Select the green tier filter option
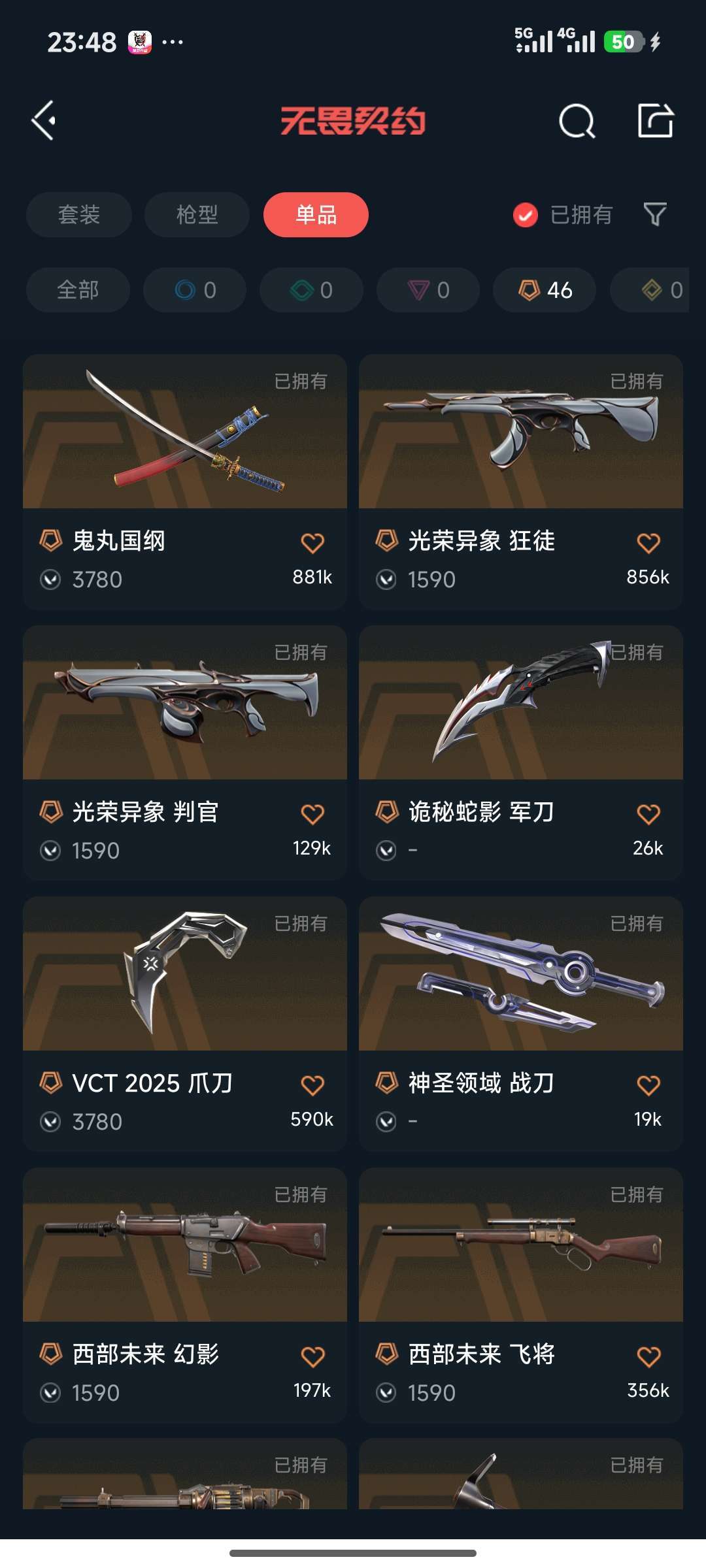Image resolution: width=706 pixels, height=1568 pixels. (311, 290)
